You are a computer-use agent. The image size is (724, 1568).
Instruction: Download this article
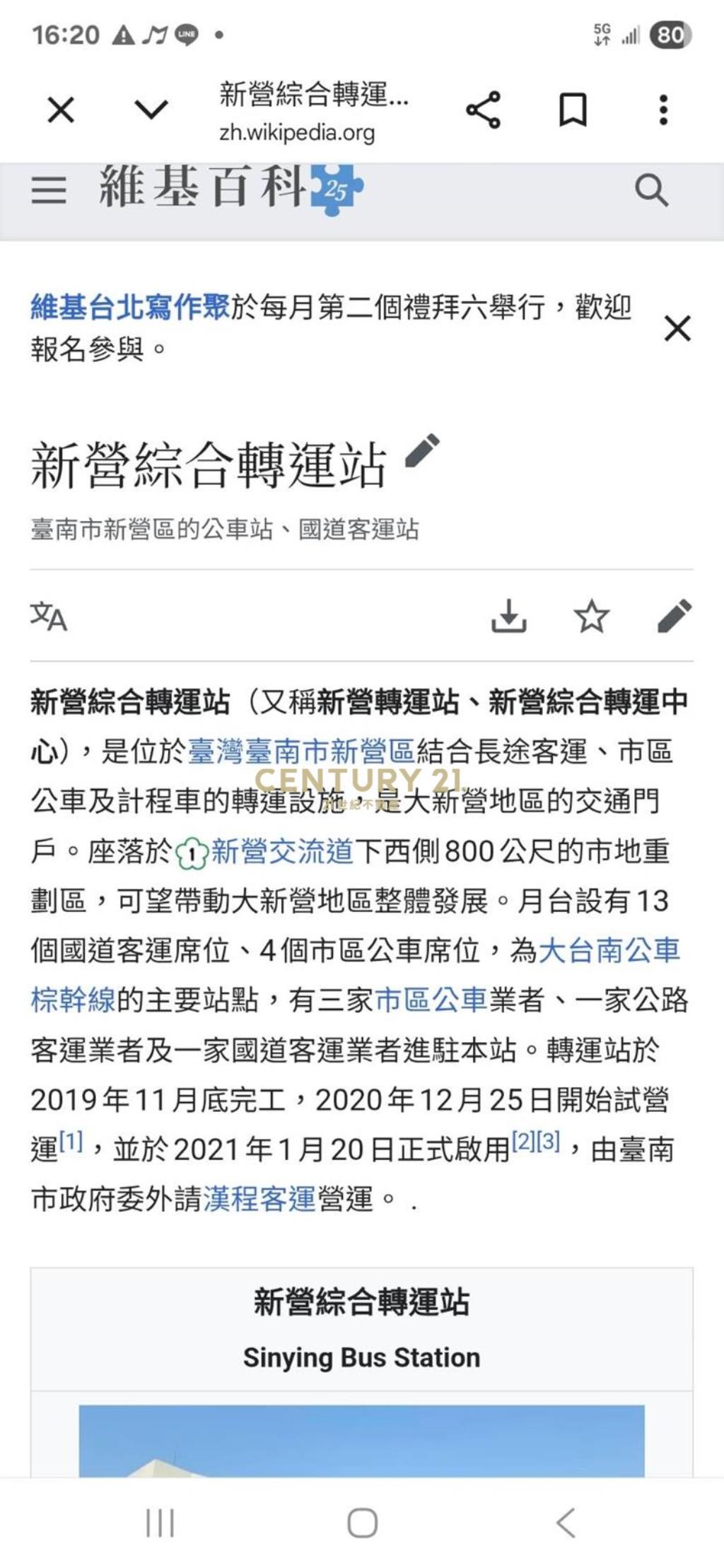[509, 616]
